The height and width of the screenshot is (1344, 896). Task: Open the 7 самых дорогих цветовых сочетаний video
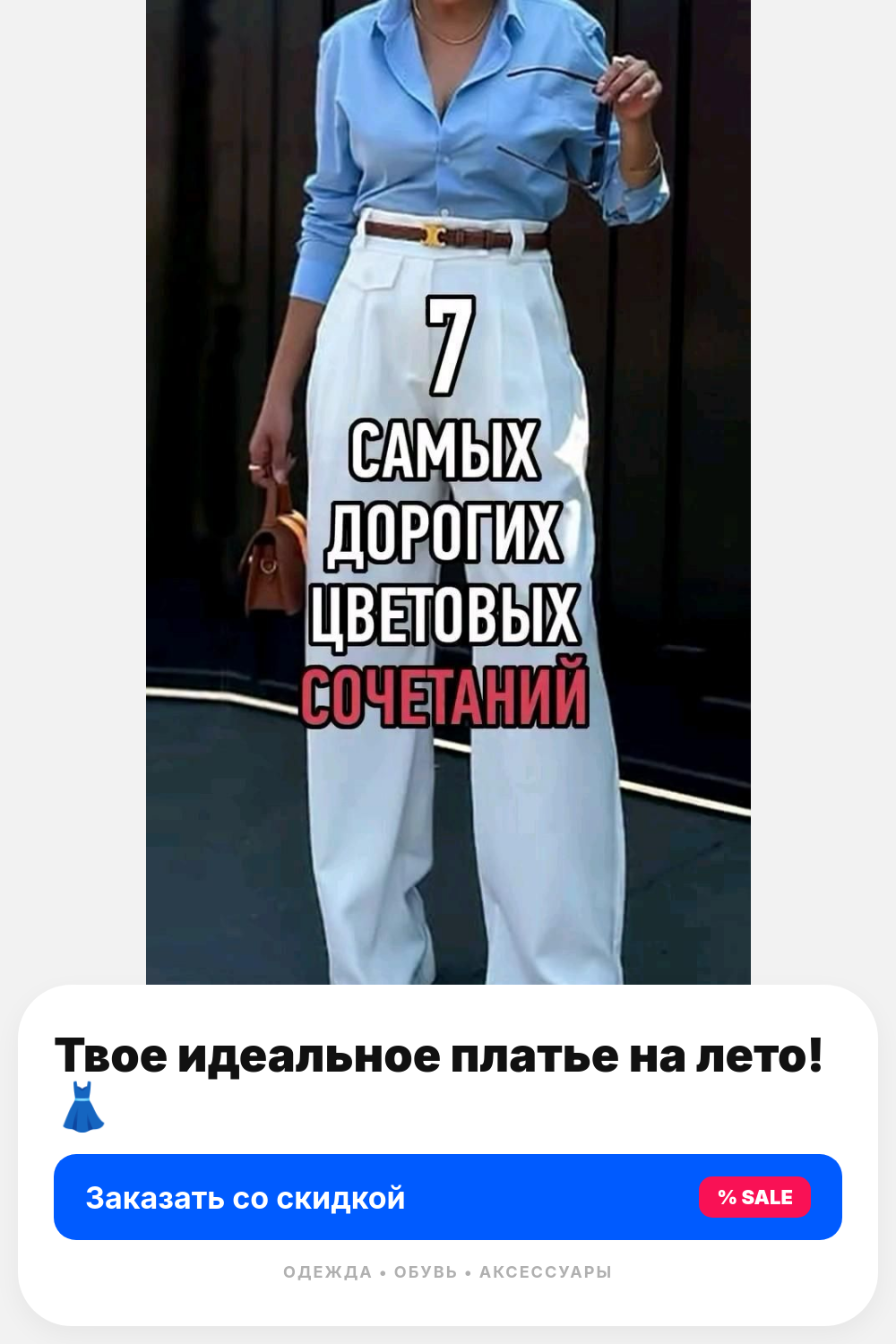click(448, 492)
